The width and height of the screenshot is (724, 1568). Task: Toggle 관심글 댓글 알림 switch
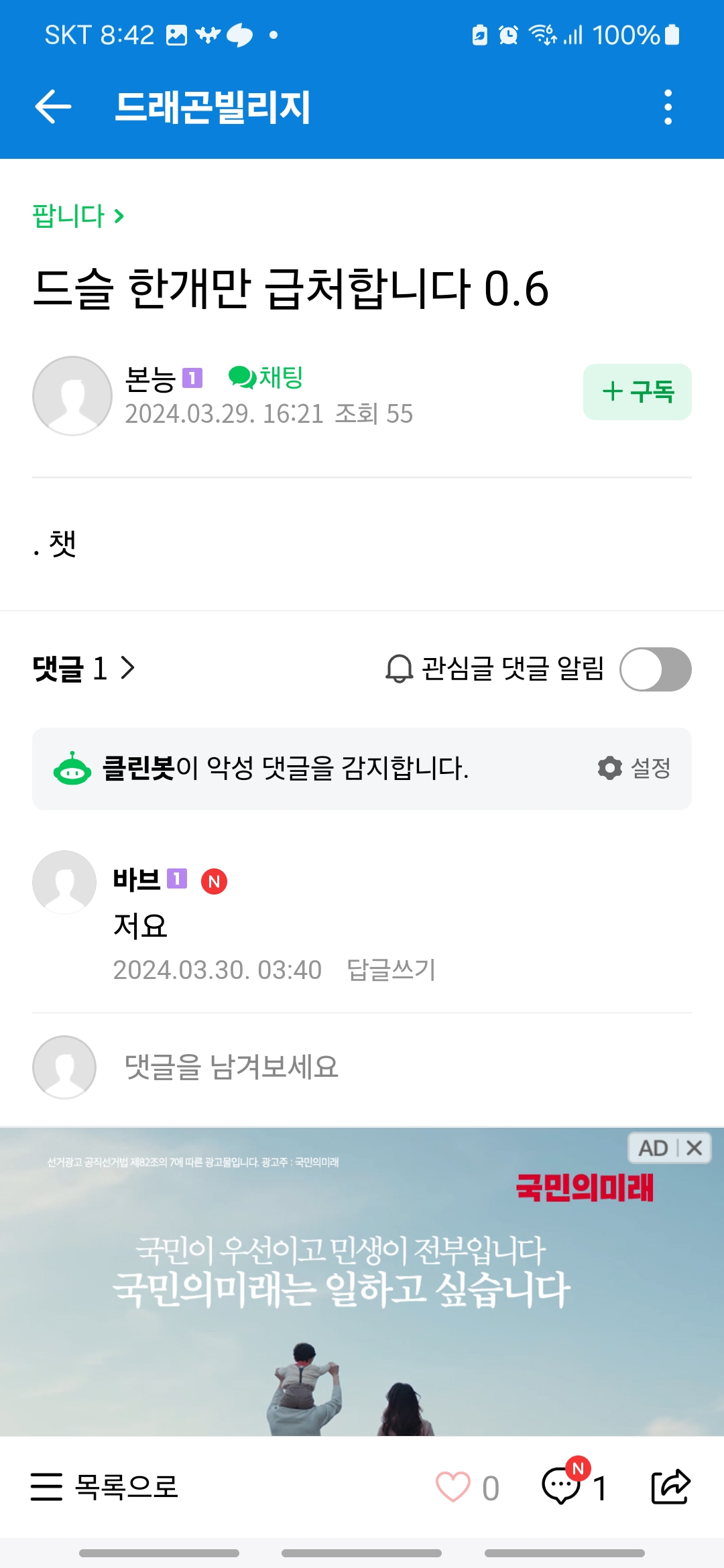pyautogui.click(x=655, y=669)
